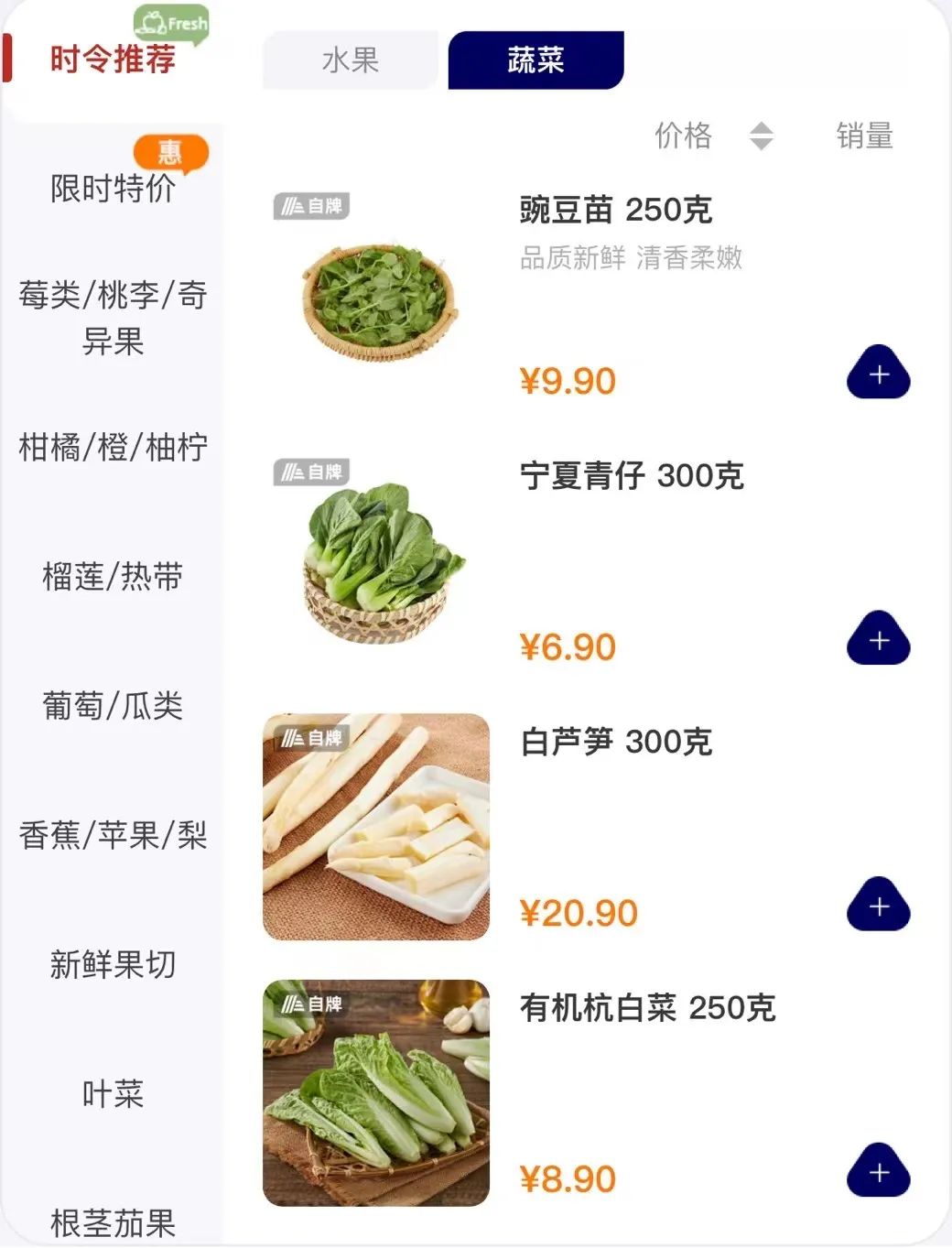This screenshot has height=1248, width=952.
Task: Select the 榴莲/热带 category
Action: 113,577
